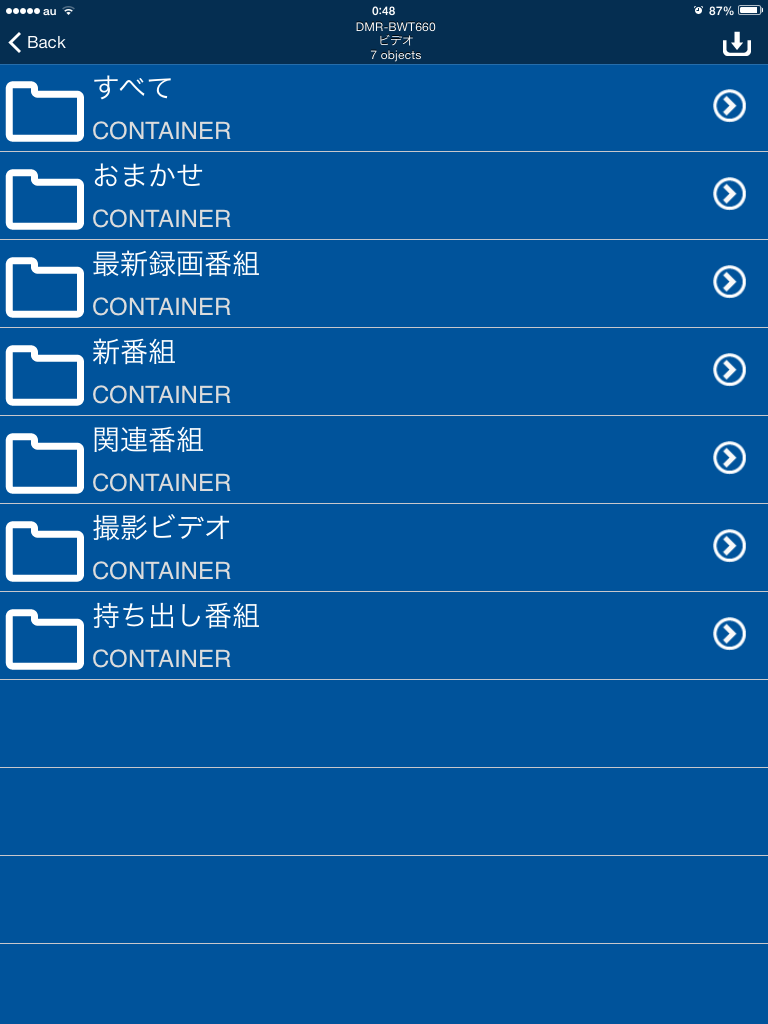Tap the arrow icon on 関連番組 row
Viewport: 768px width, 1024px height.
point(729,458)
